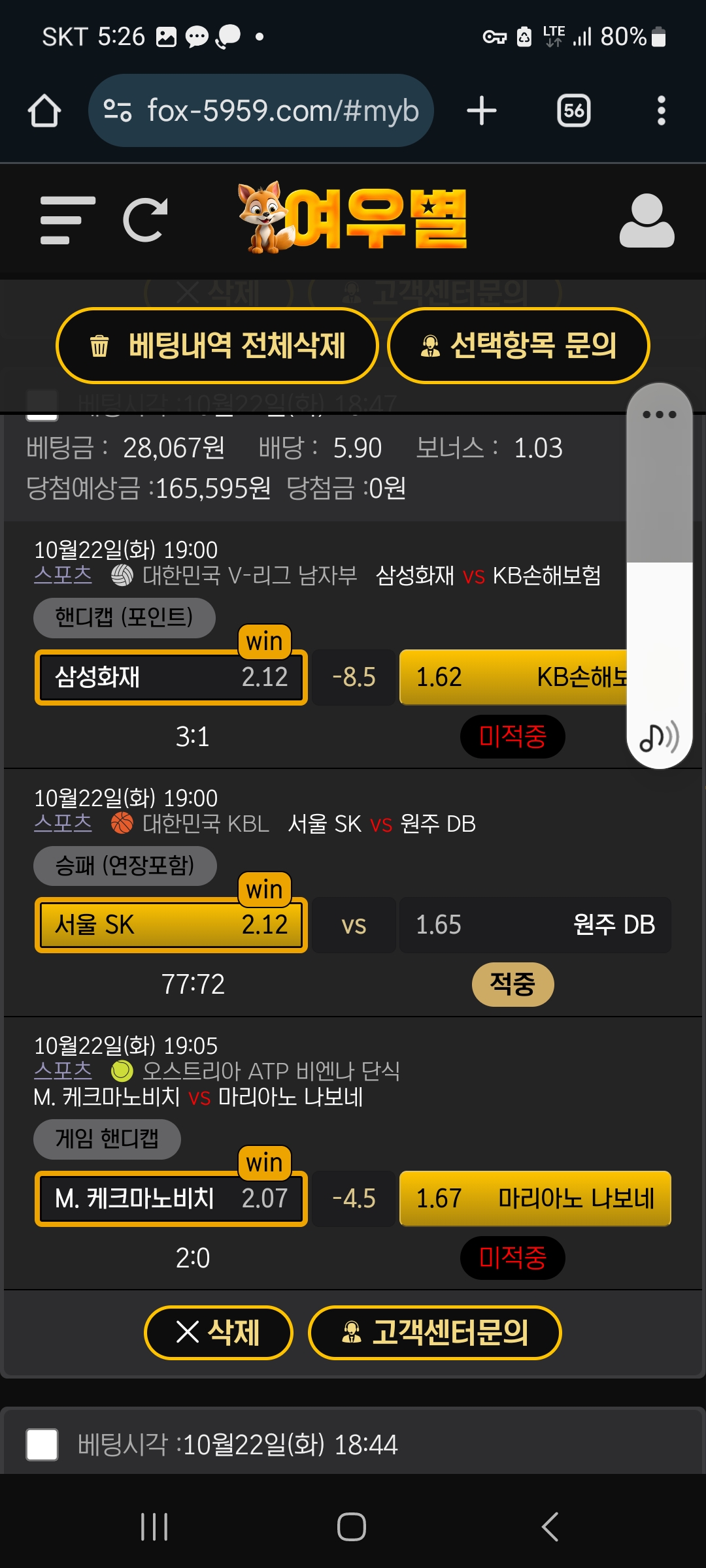Screen dimensions: 706x1568
Task: Open a new browser tab
Action: tap(482, 110)
